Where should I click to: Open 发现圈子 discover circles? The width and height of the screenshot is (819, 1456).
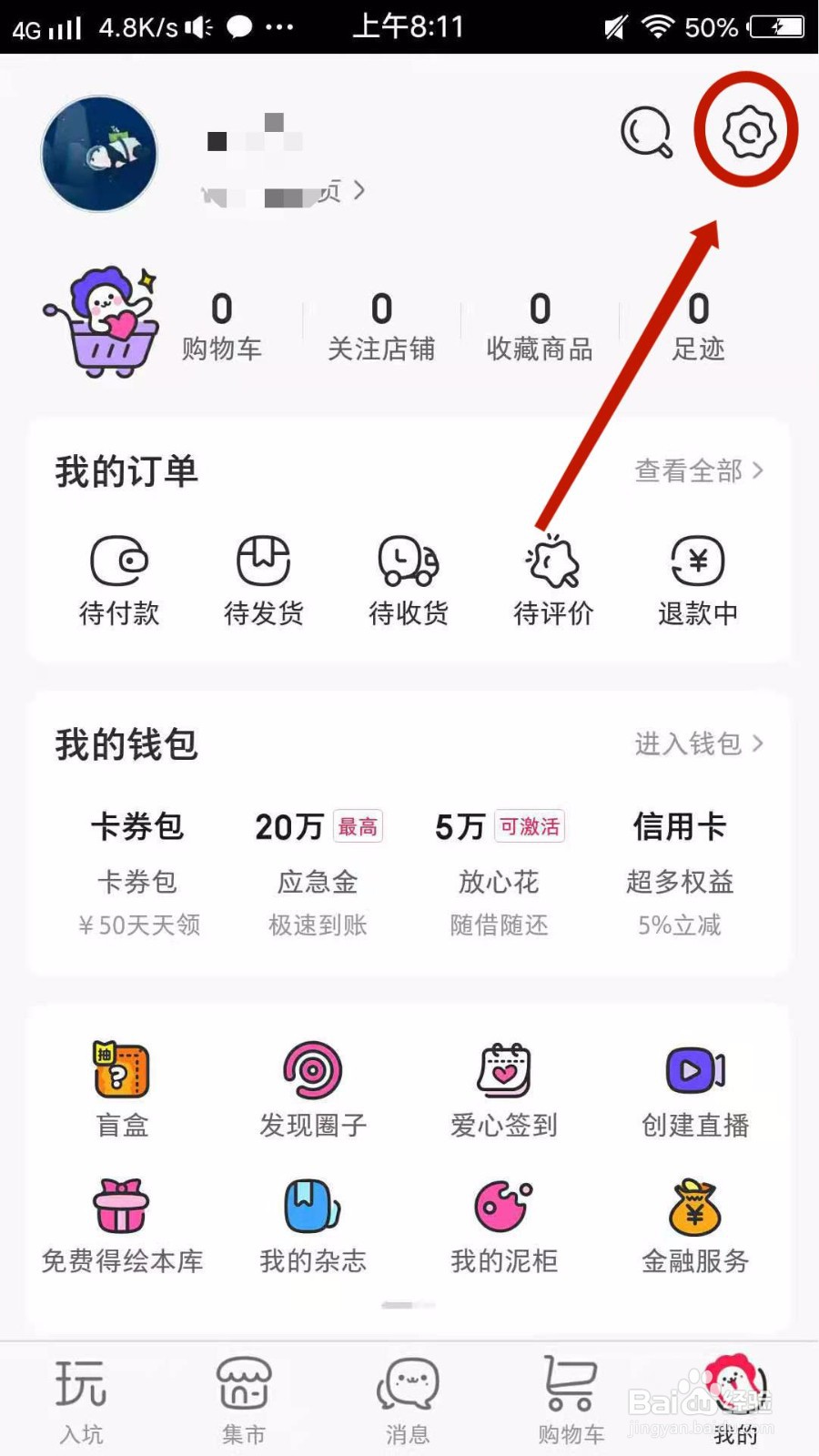tap(312, 1087)
